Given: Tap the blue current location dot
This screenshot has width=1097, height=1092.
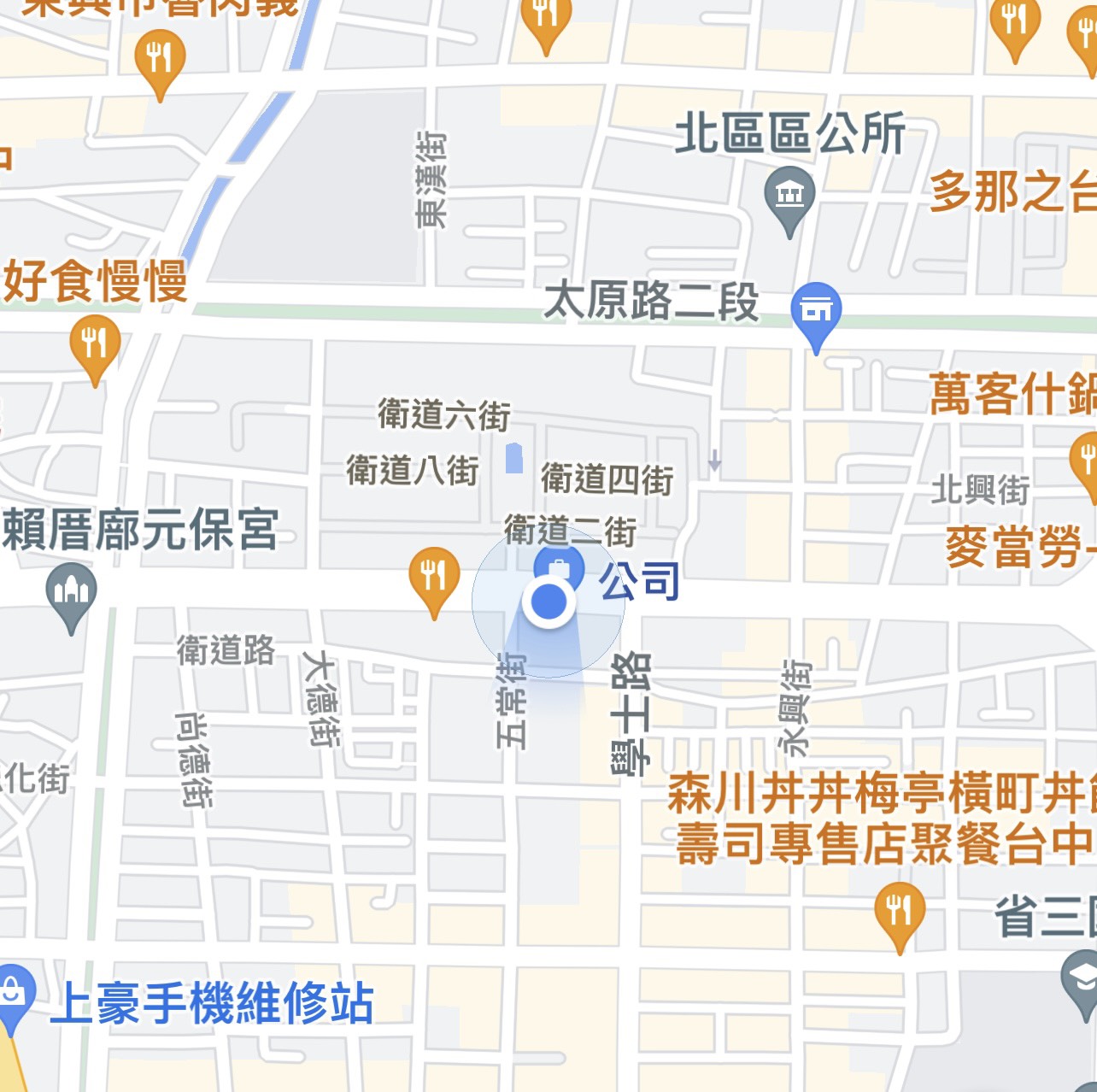Looking at the screenshot, I should (548, 602).
